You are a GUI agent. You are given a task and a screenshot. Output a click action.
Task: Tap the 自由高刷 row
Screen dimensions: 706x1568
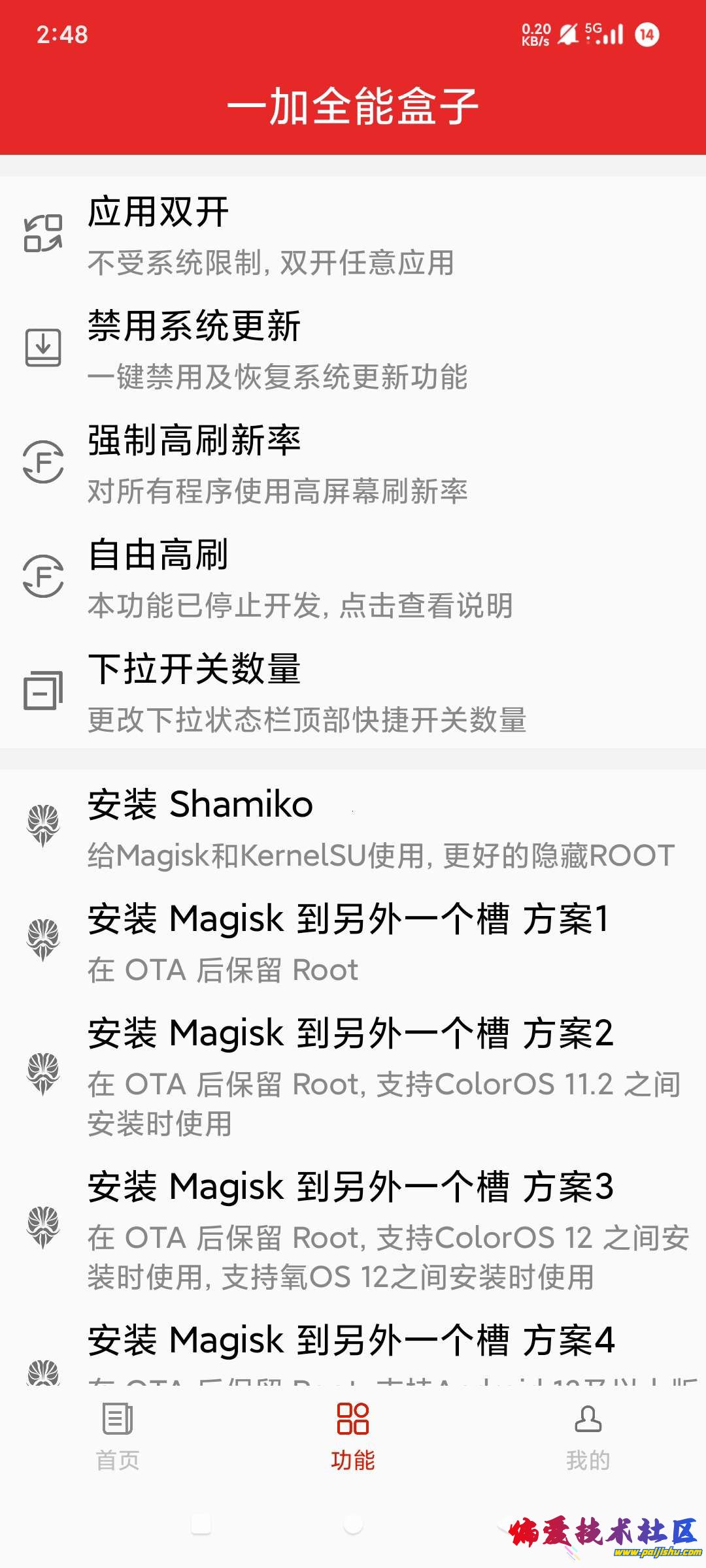point(353,577)
